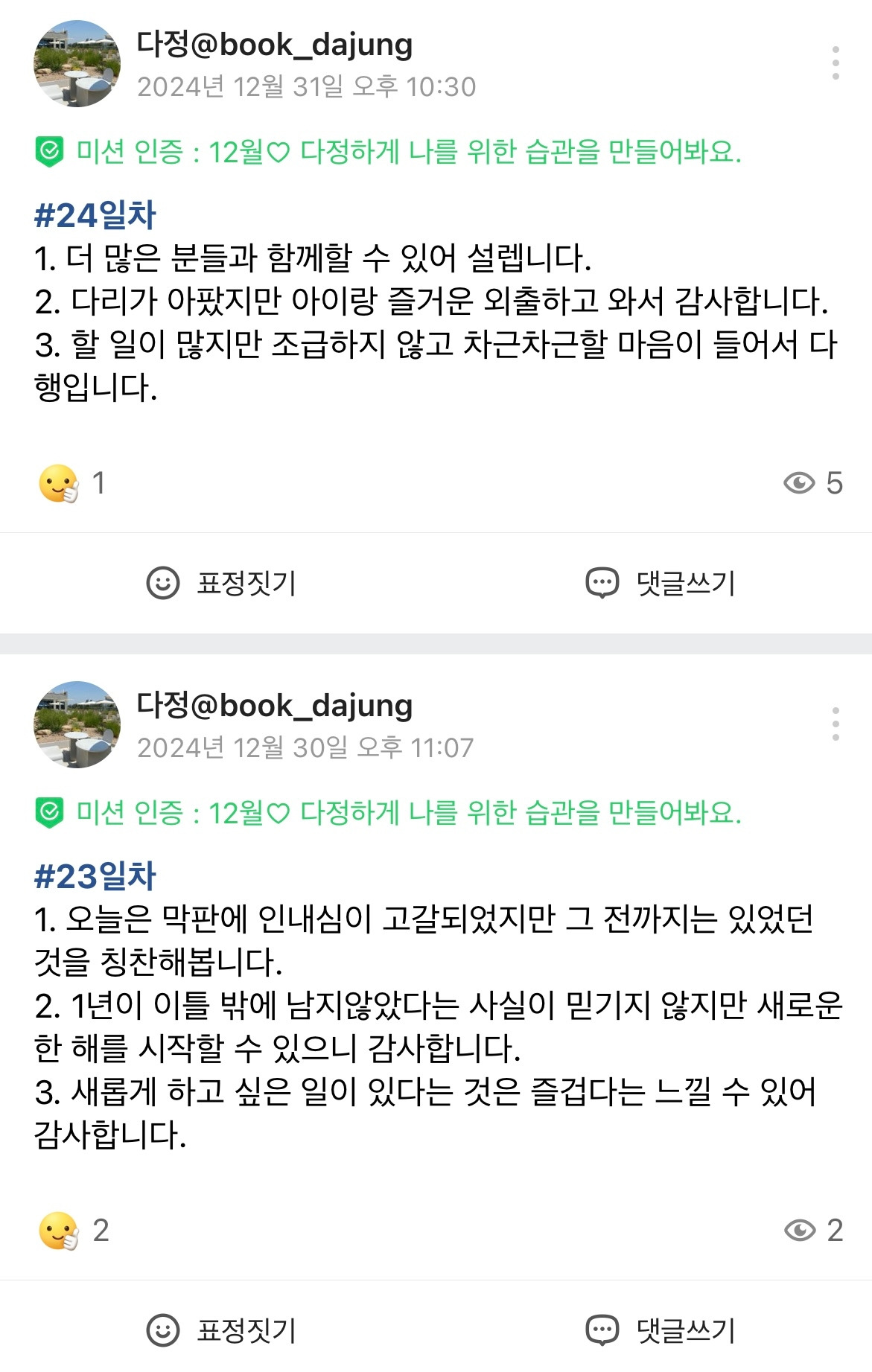Open the profile picture on December 31 post
The image size is (872, 1372).
pos(77,64)
